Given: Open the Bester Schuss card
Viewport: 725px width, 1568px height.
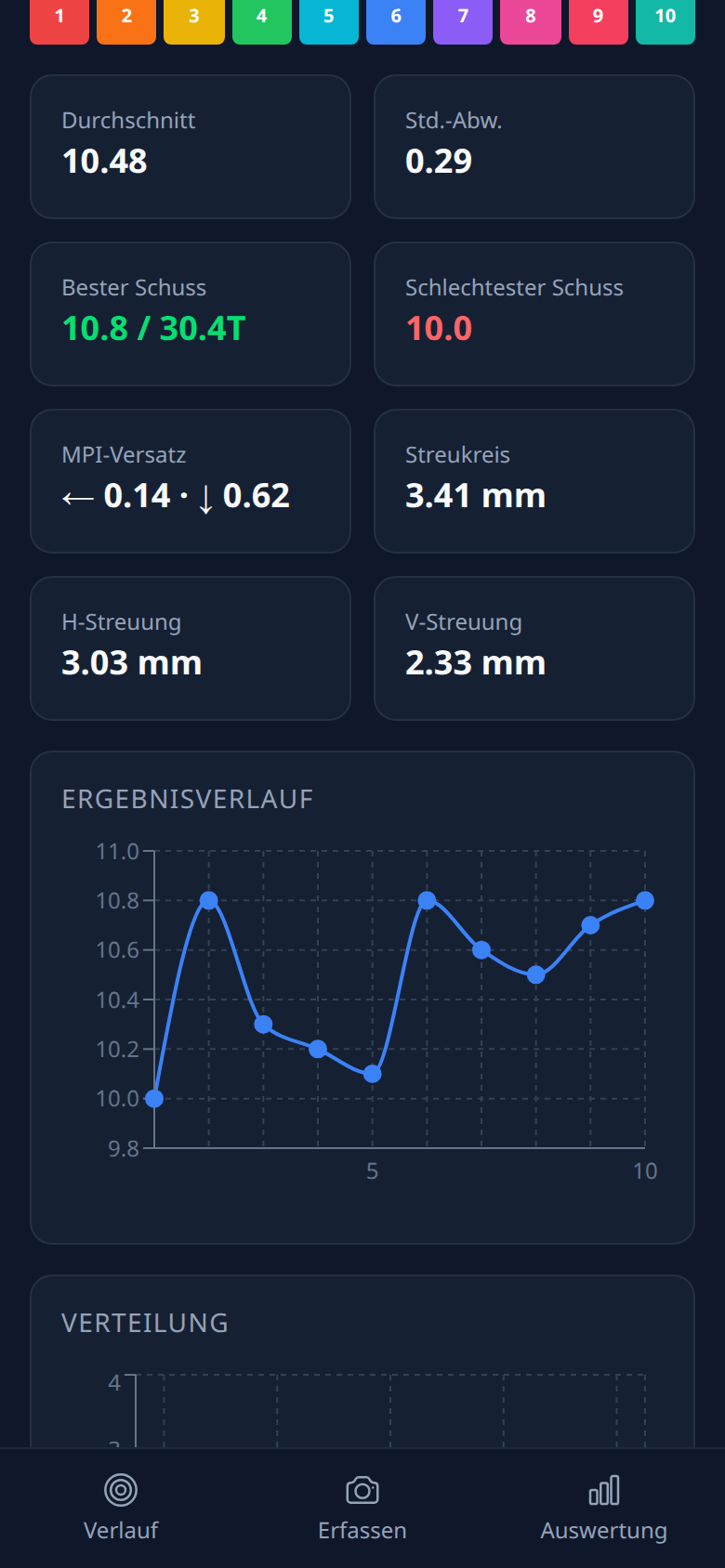Looking at the screenshot, I should pos(190,313).
